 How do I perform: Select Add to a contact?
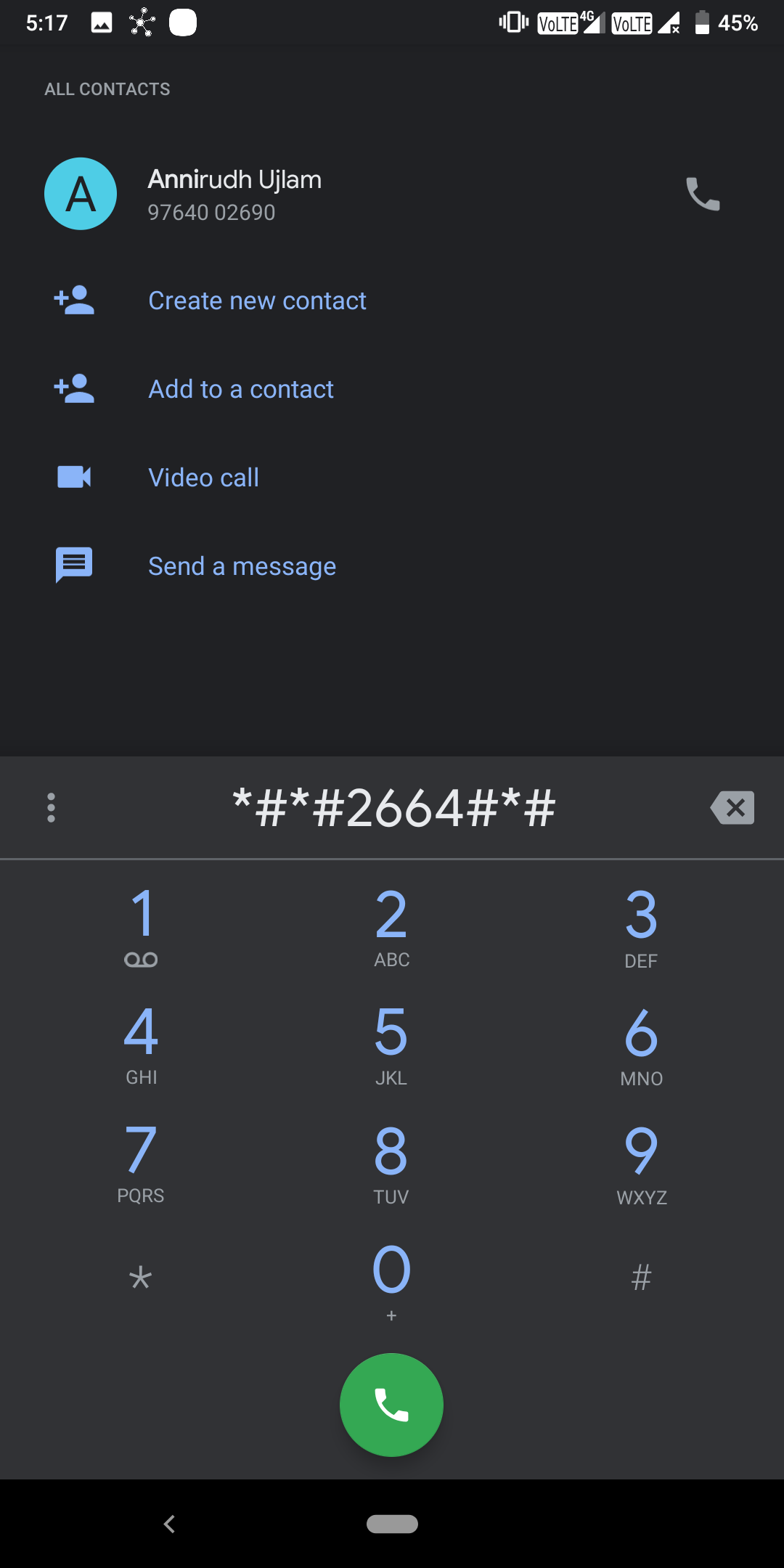tap(241, 389)
